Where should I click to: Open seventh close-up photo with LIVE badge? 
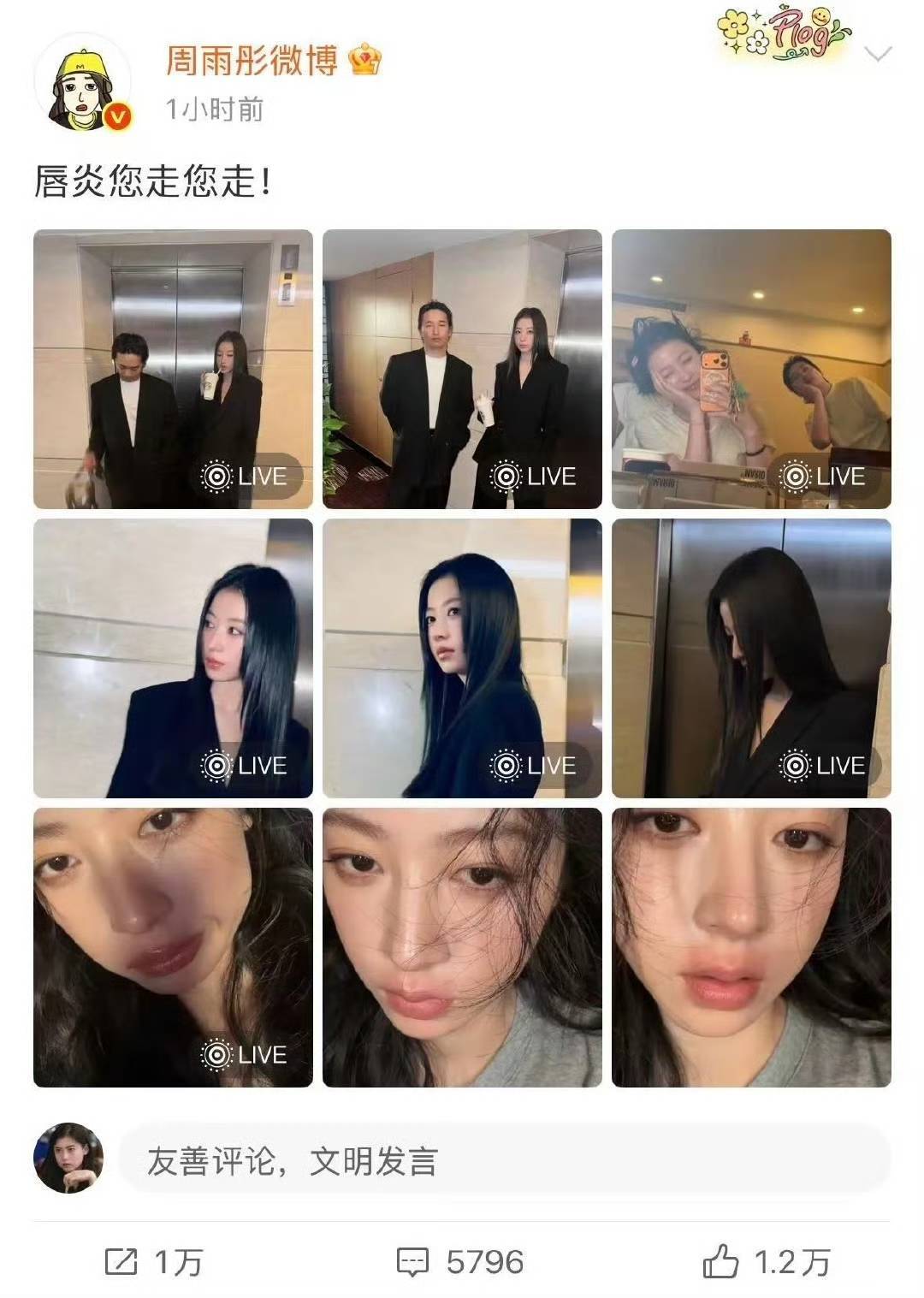(x=173, y=947)
